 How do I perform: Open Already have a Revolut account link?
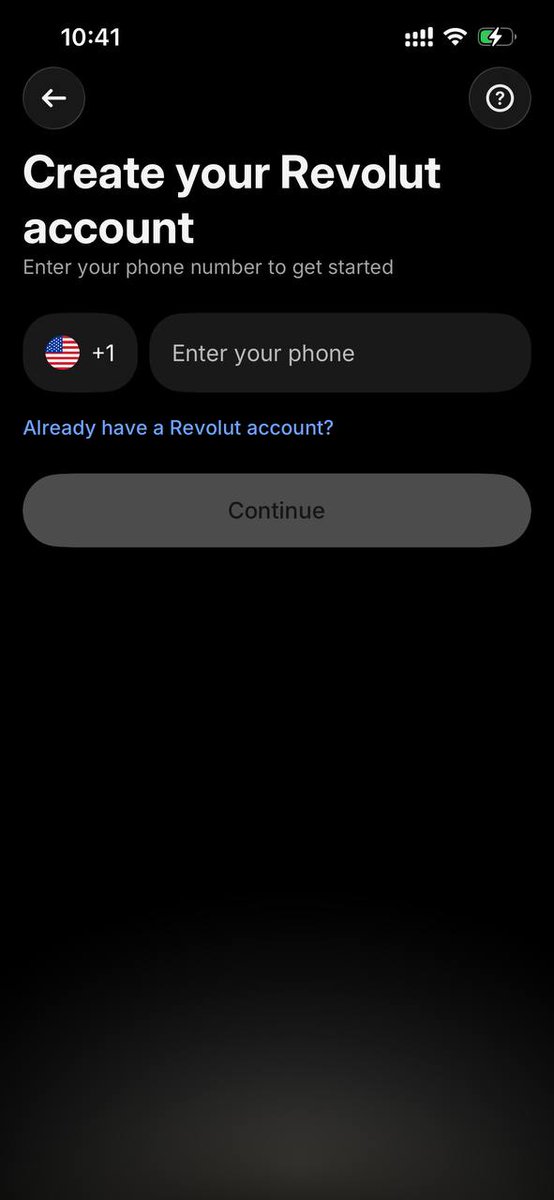[x=178, y=428]
